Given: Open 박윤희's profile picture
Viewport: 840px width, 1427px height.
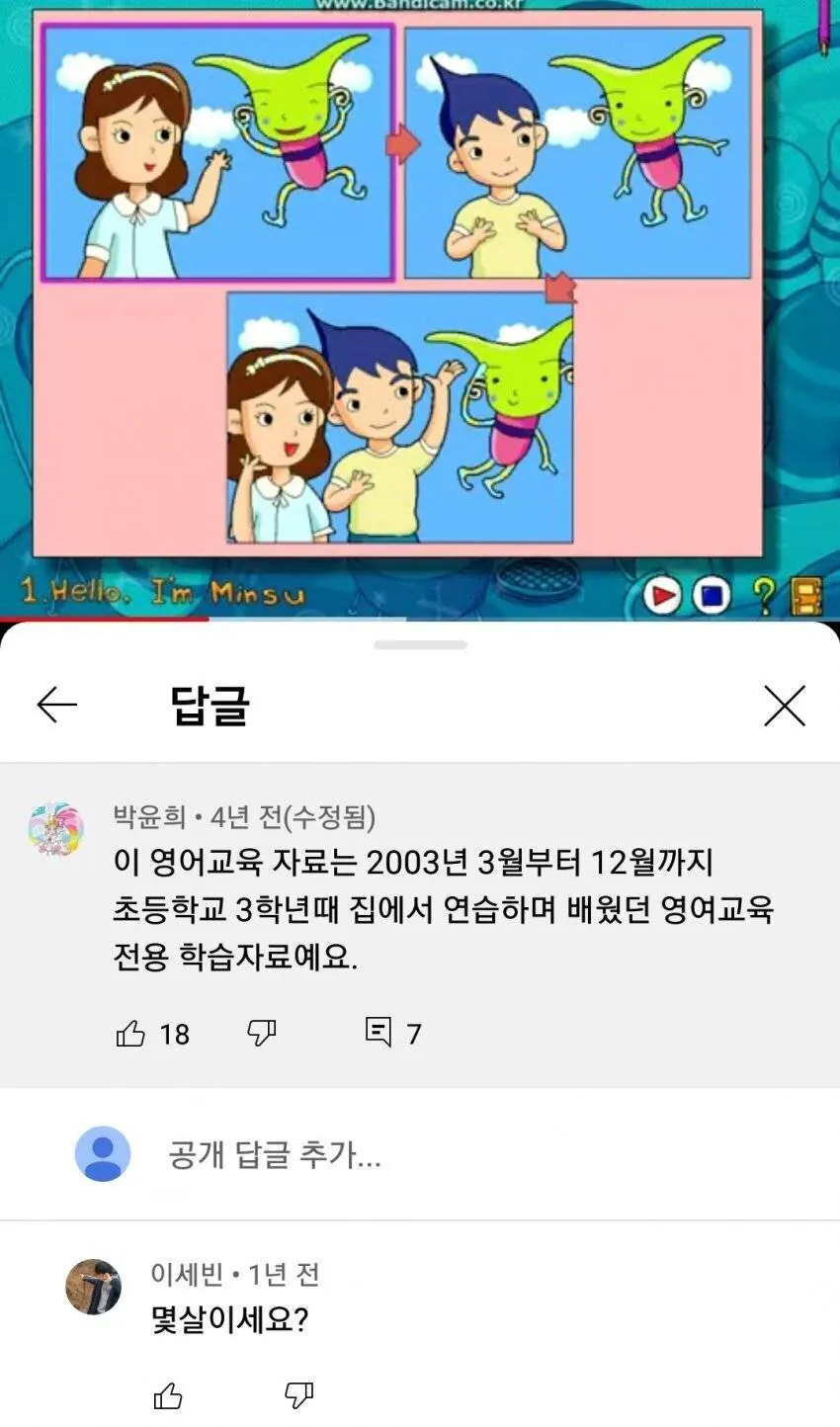Looking at the screenshot, I should tap(55, 829).
